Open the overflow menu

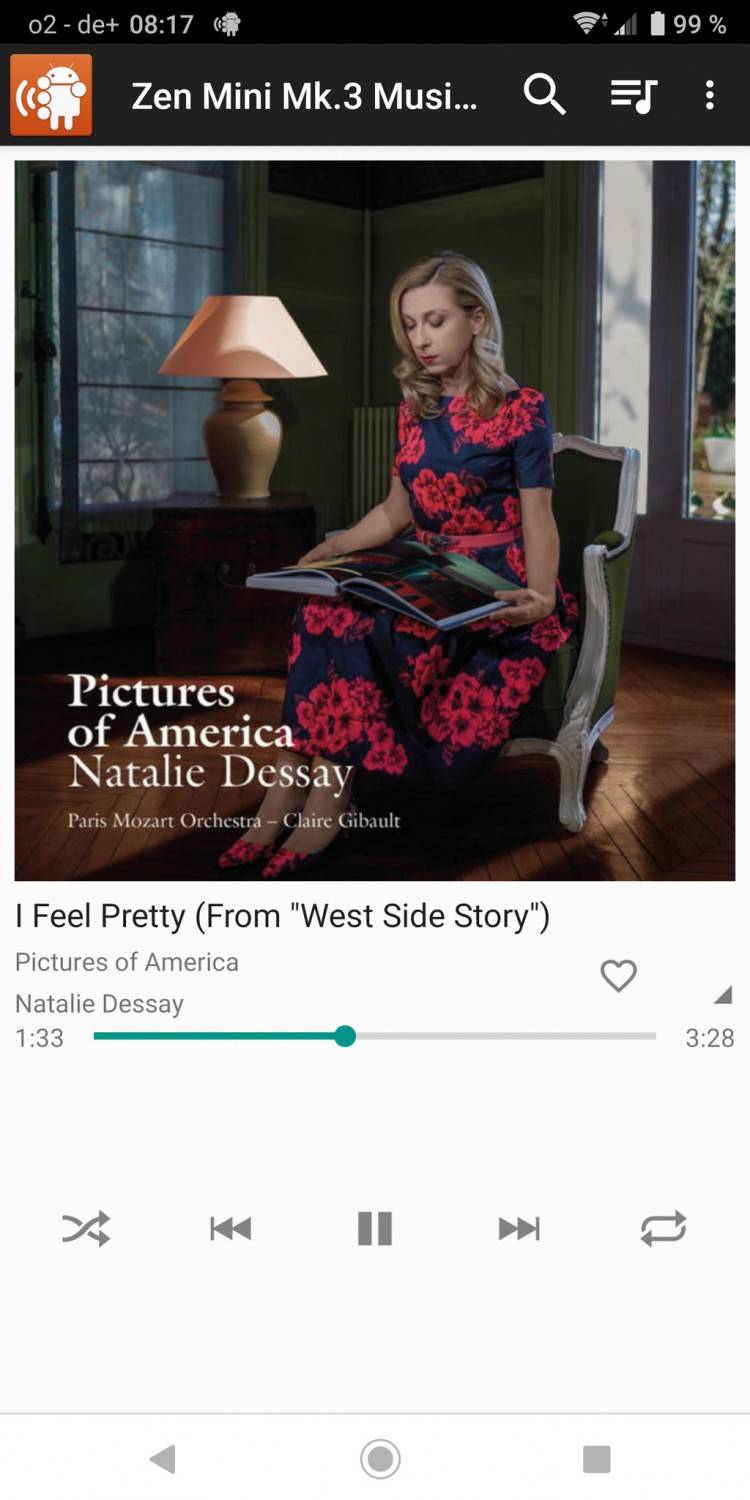709,96
